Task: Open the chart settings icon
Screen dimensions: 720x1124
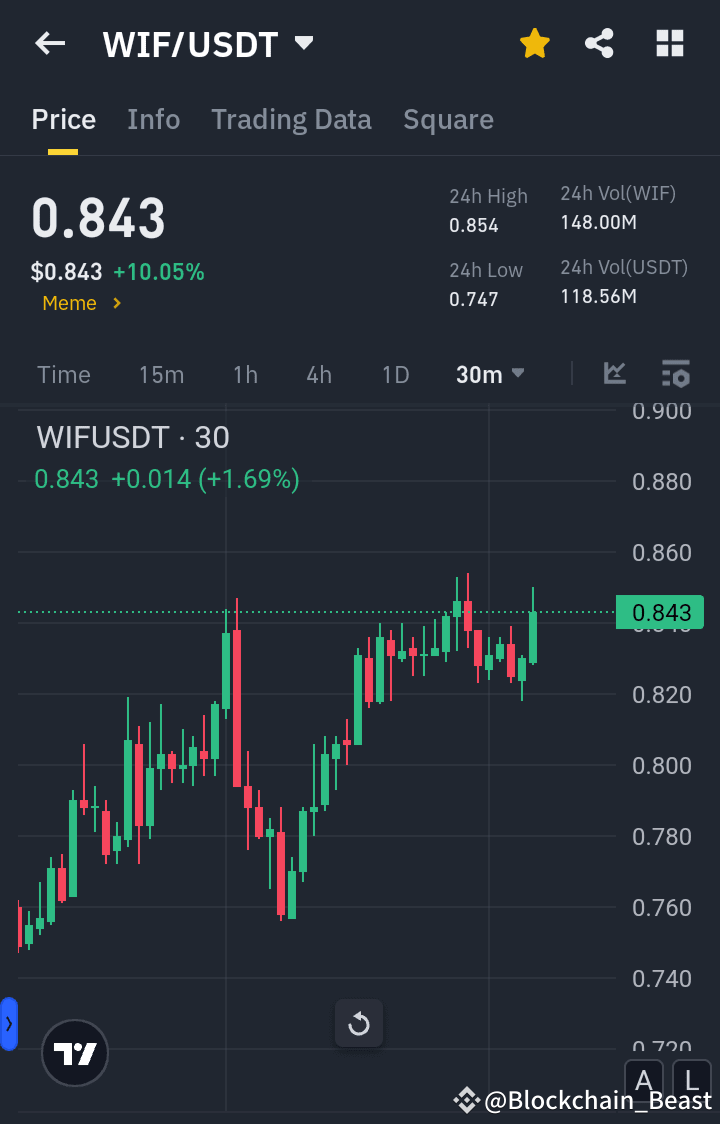Action: tap(676, 374)
